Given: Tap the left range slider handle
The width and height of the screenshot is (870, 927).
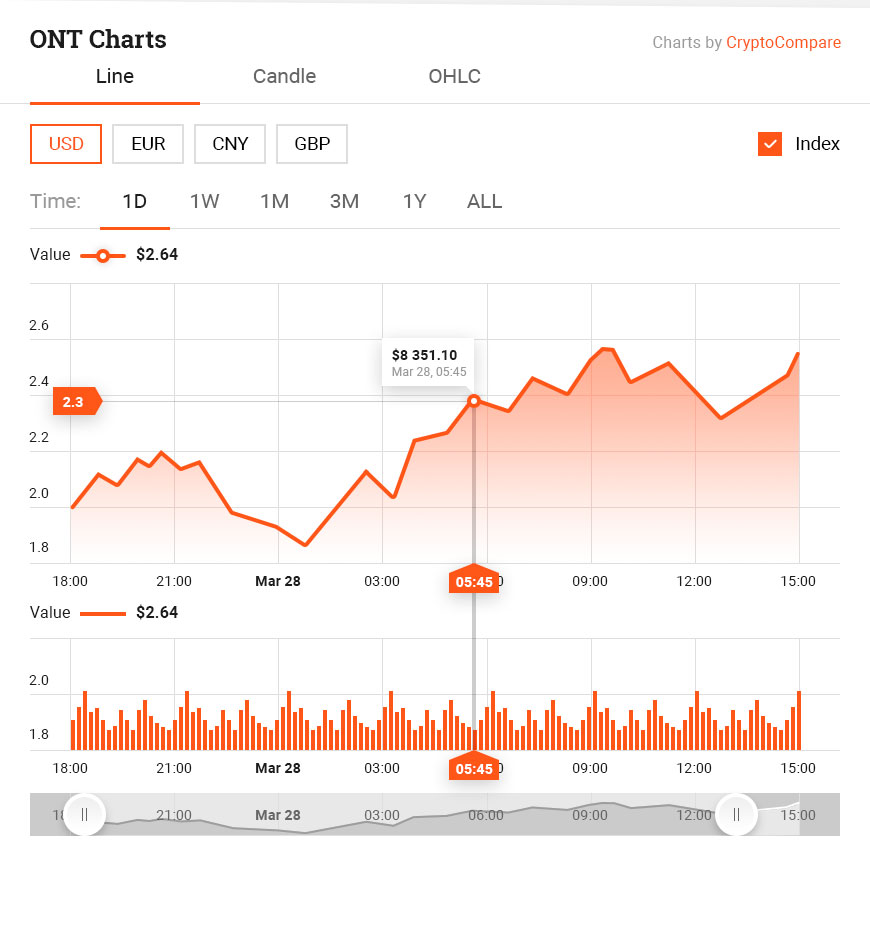Looking at the screenshot, I should 84,815.
